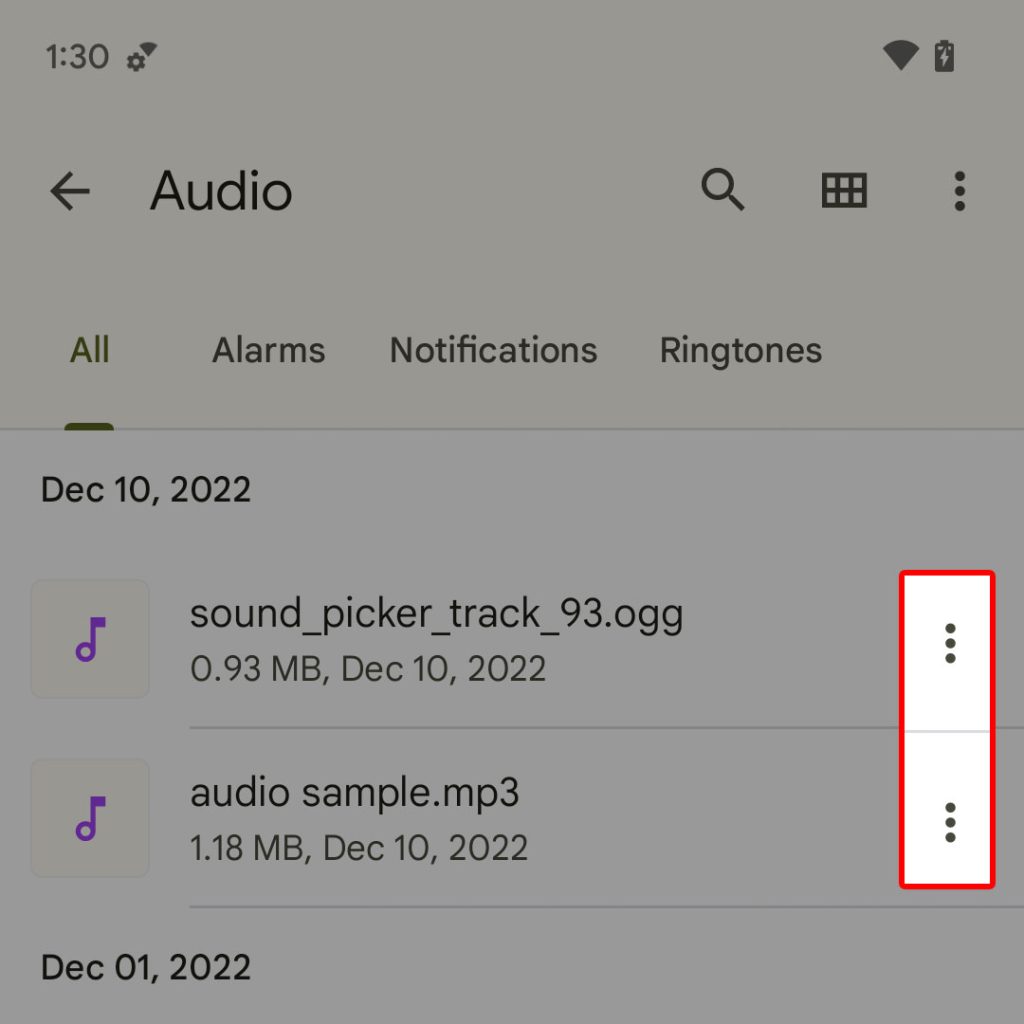Play audio sample.mp3
This screenshot has width=1024, height=1024.
pos(355,818)
